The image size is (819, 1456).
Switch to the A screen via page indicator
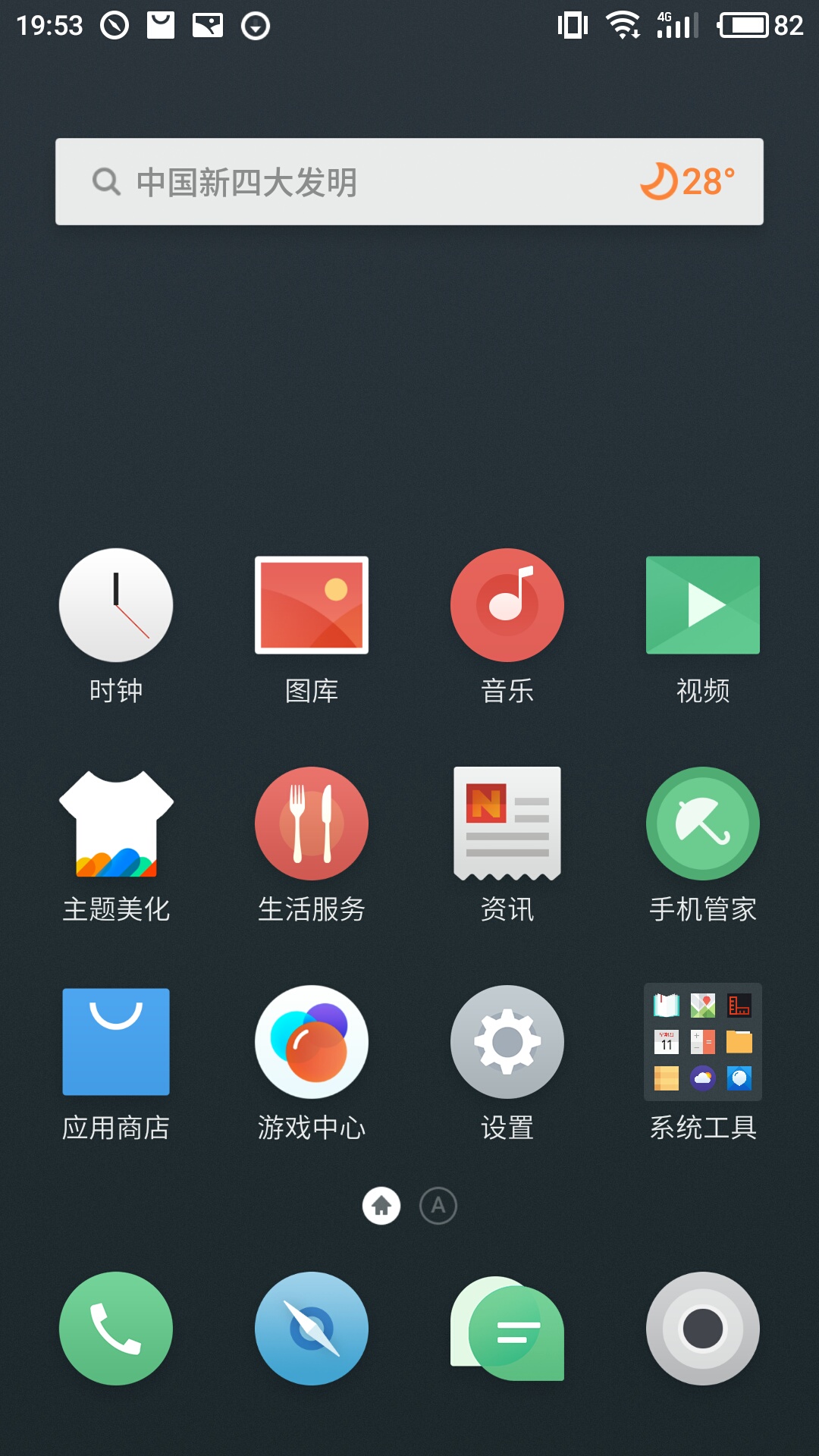[x=438, y=1205]
